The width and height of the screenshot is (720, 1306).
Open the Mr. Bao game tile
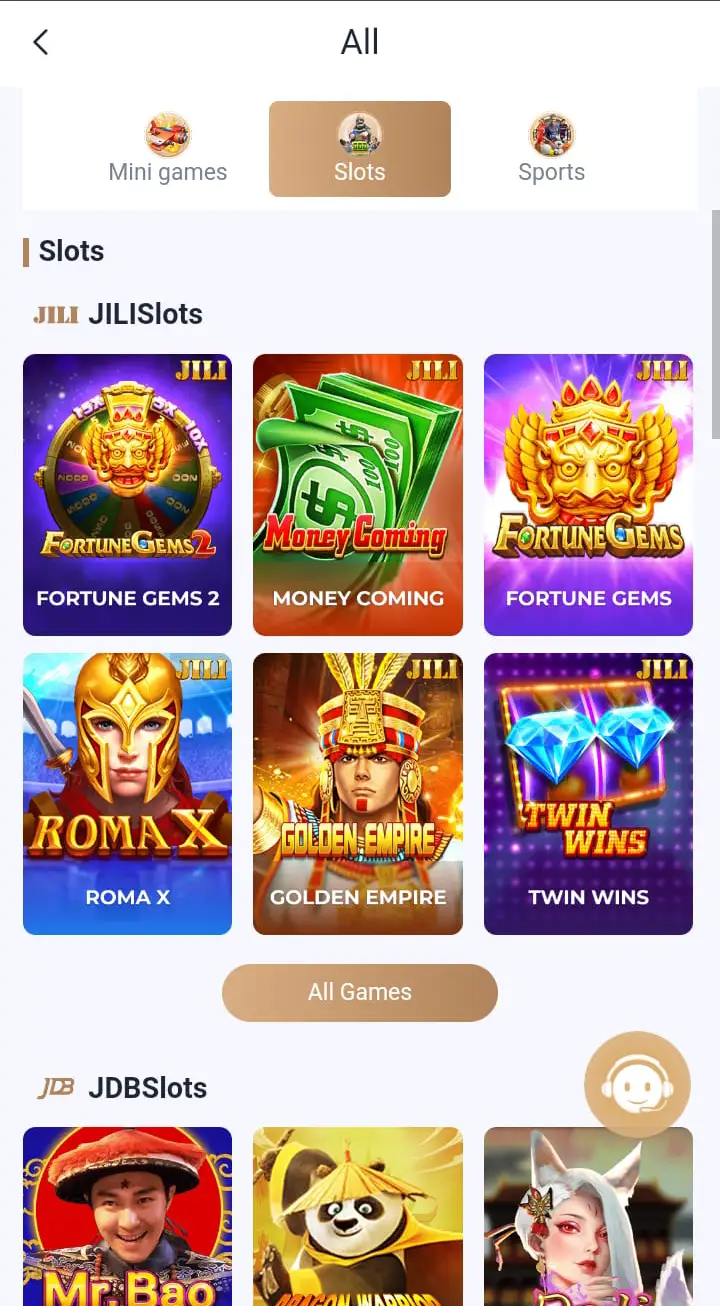tap(128, 1216)
